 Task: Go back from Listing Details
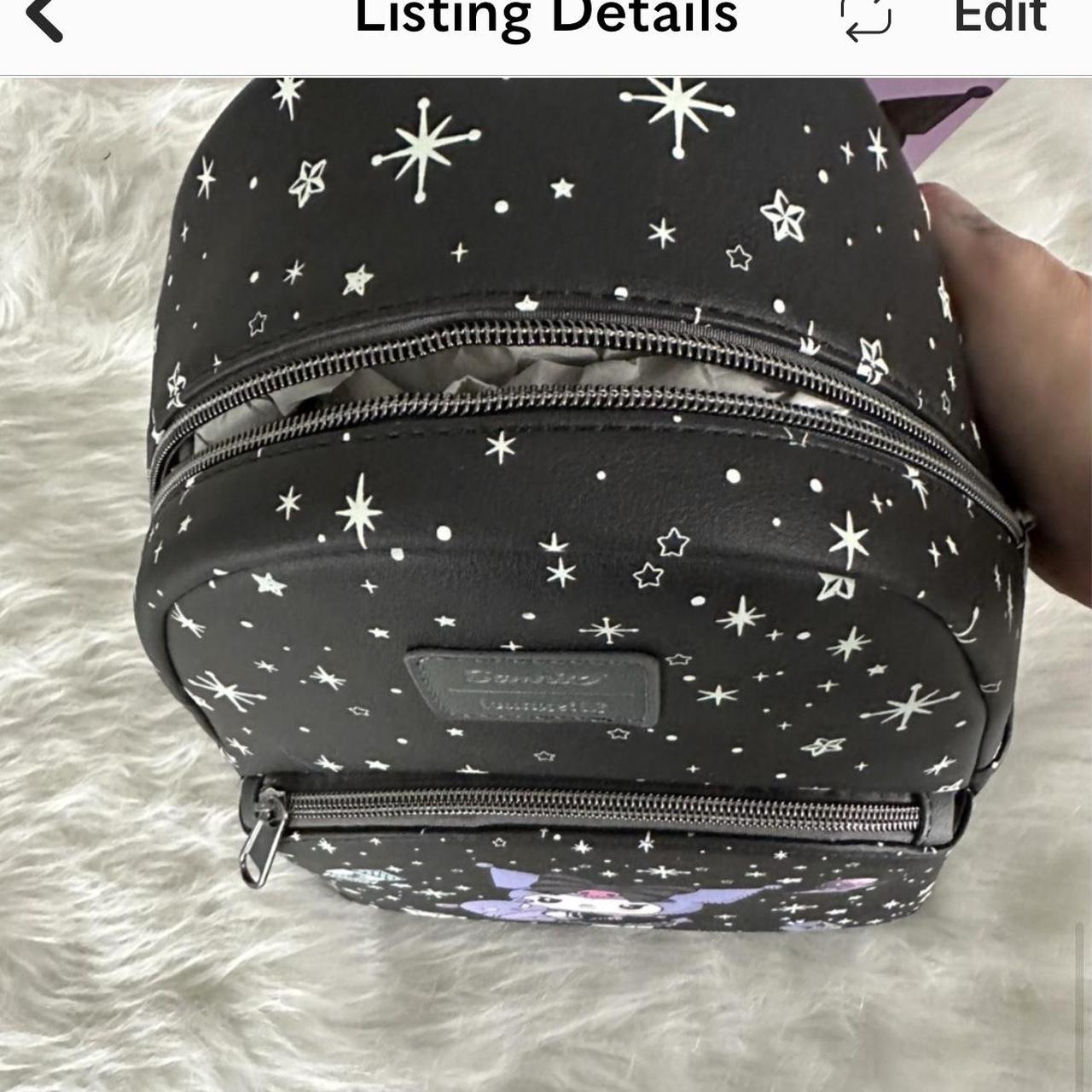pyautogui.click(x=44, y=19)
